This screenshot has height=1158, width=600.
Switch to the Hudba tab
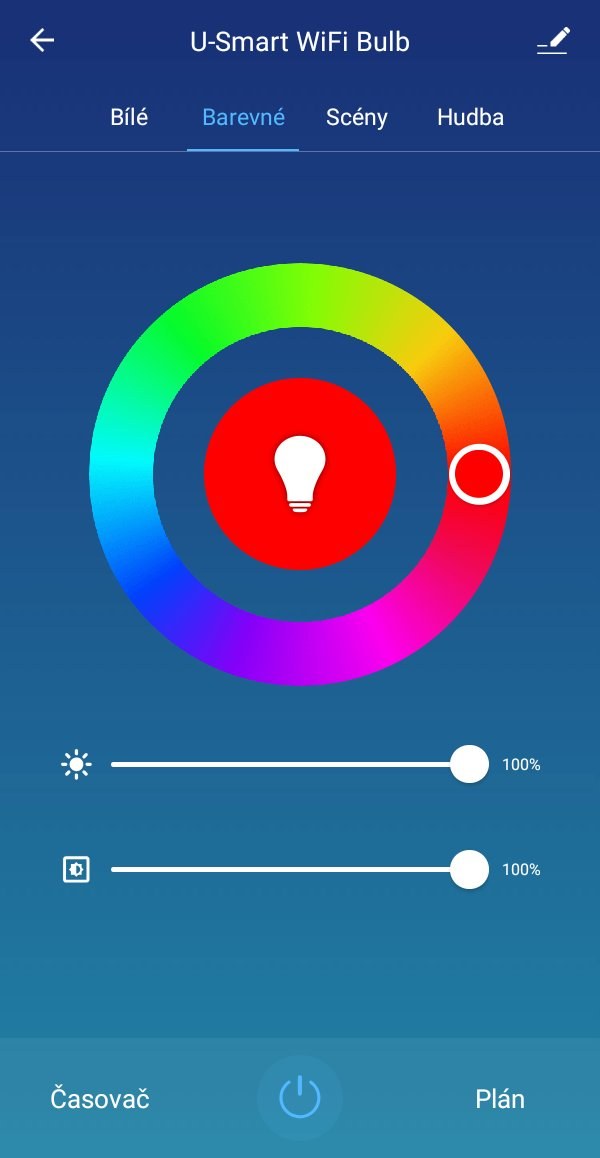click(470, 117)
